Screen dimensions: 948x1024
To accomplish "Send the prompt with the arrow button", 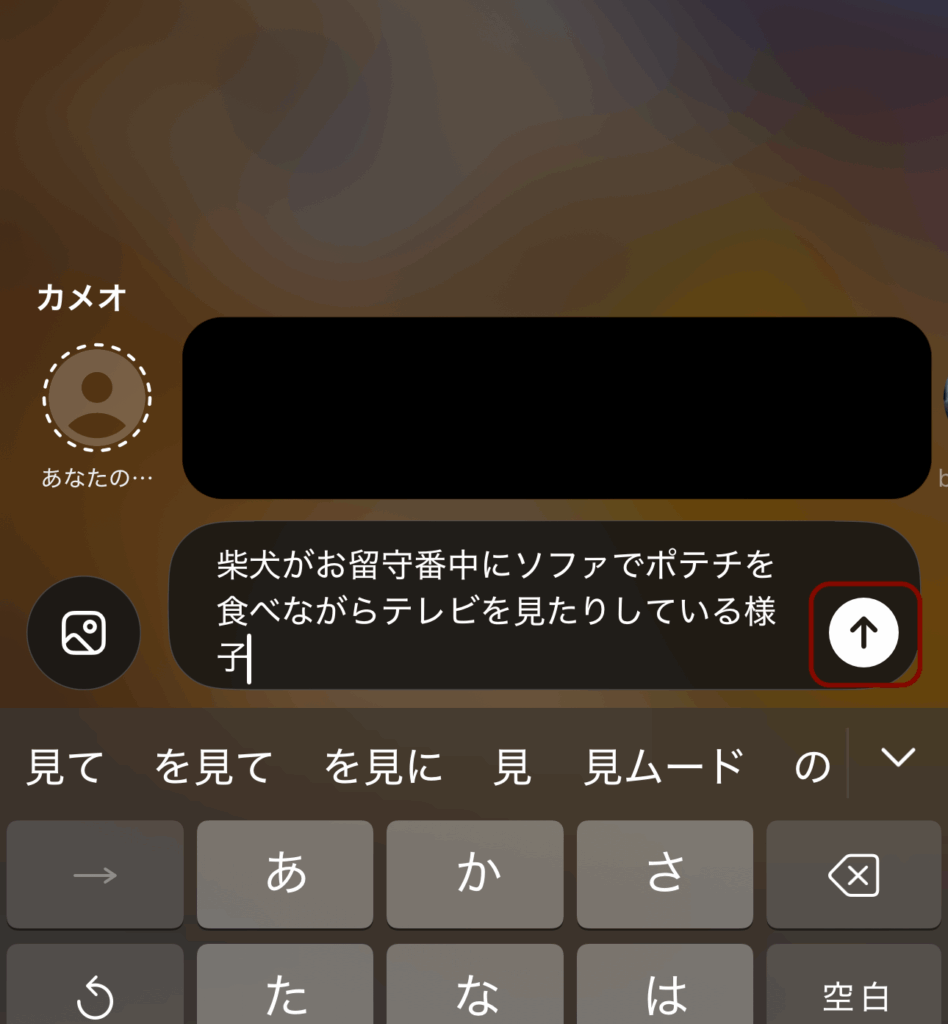I will (x=863, y=633).
